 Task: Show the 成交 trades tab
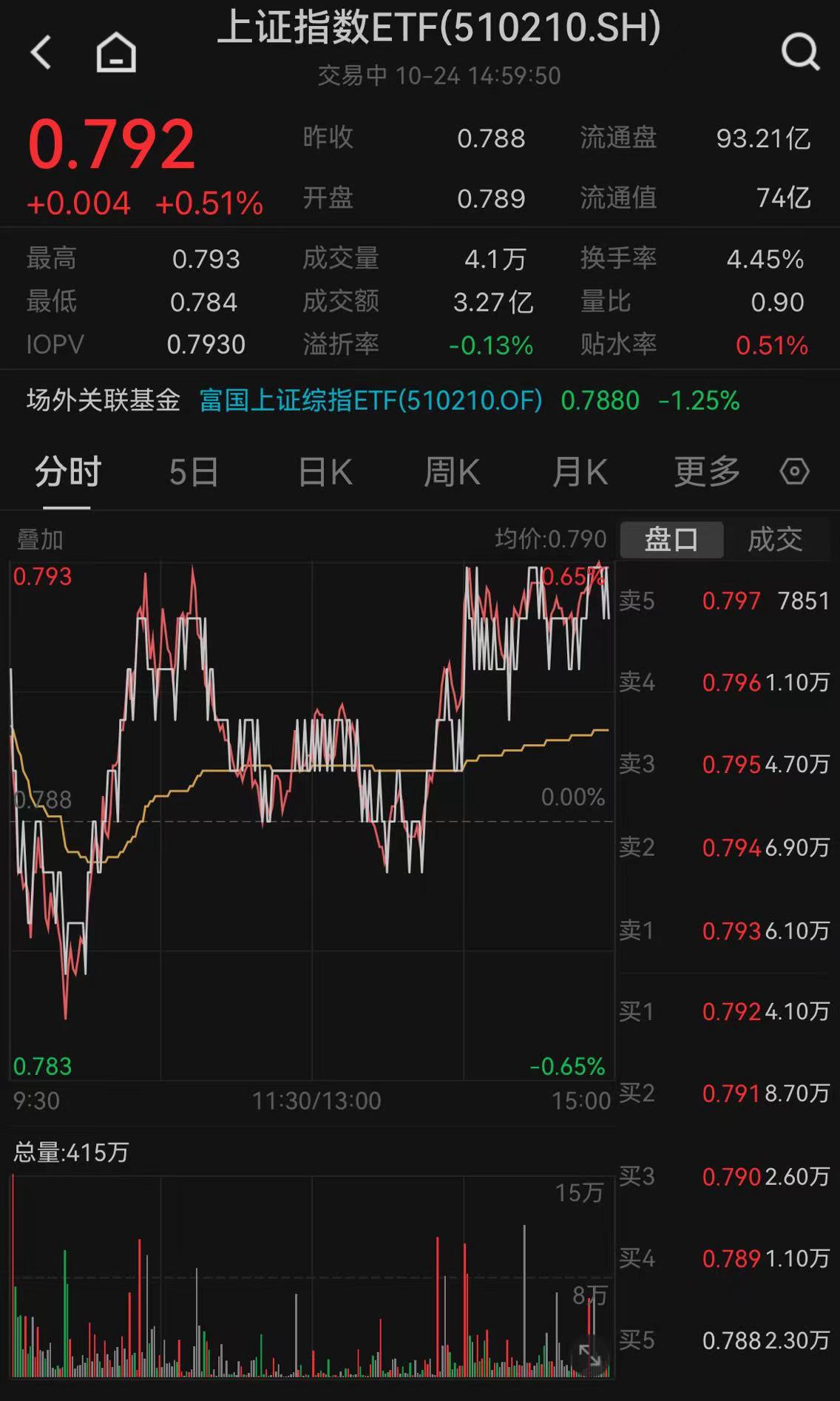click(x=774, y=540)
